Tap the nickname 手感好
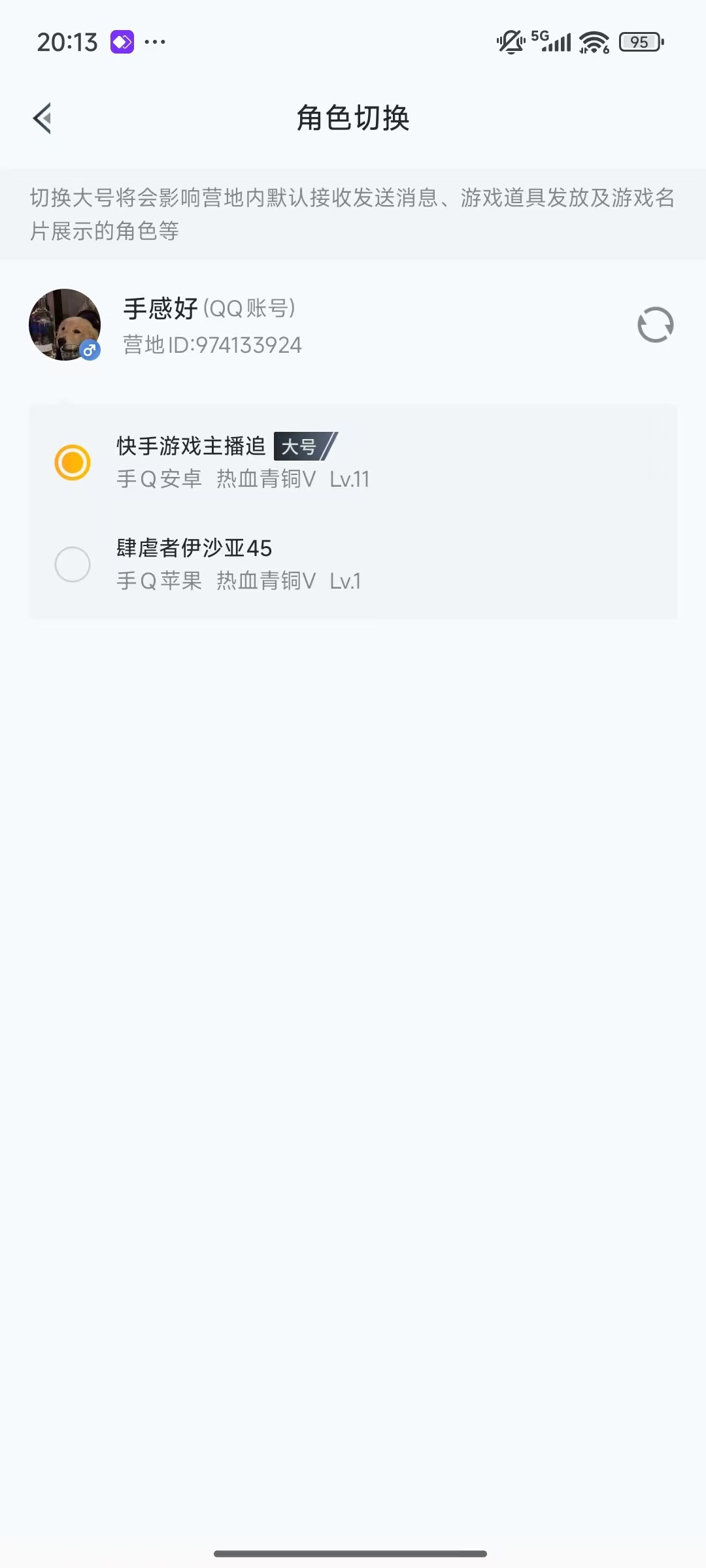The width and height of the screenshot is (706, 1568). tap(160, 308)
